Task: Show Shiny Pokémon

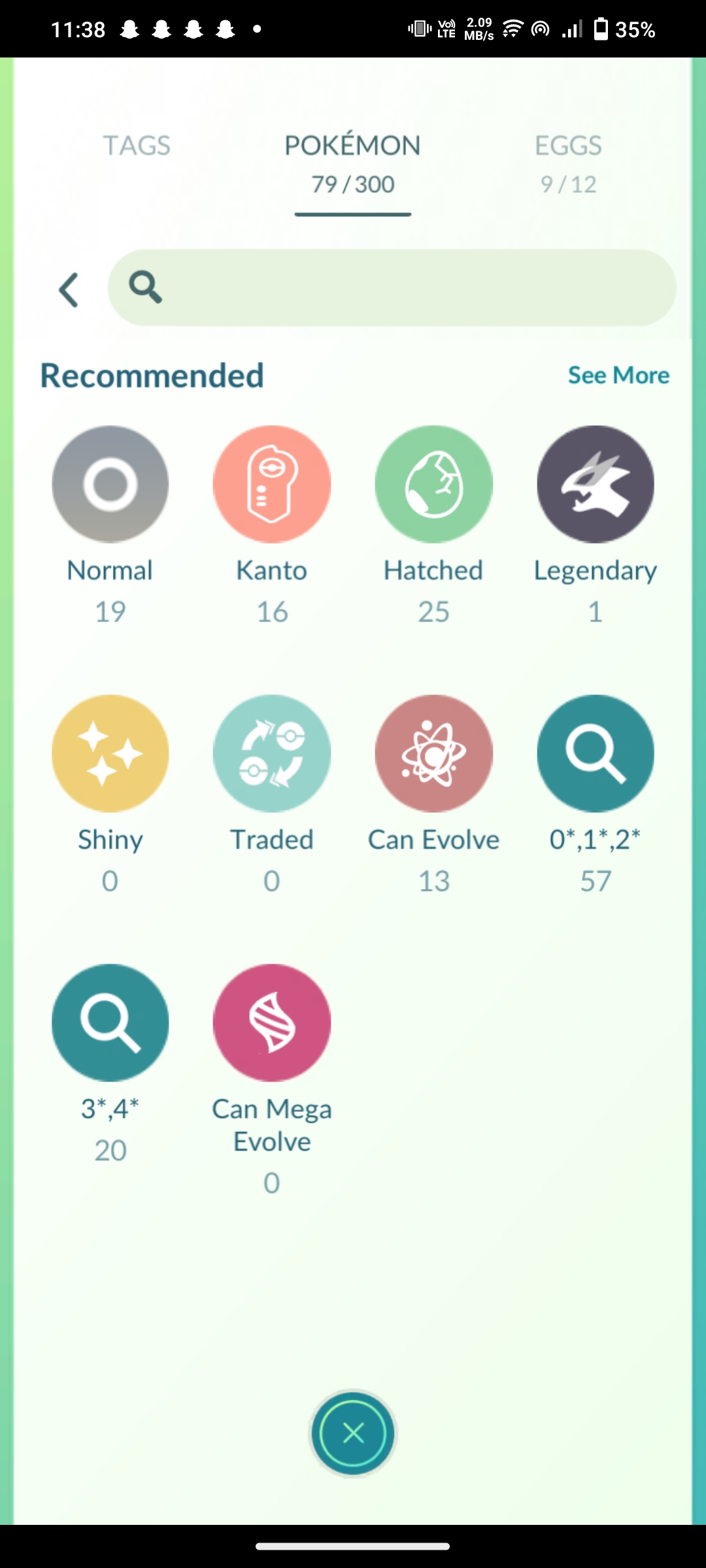Action: tap(110, 754)
